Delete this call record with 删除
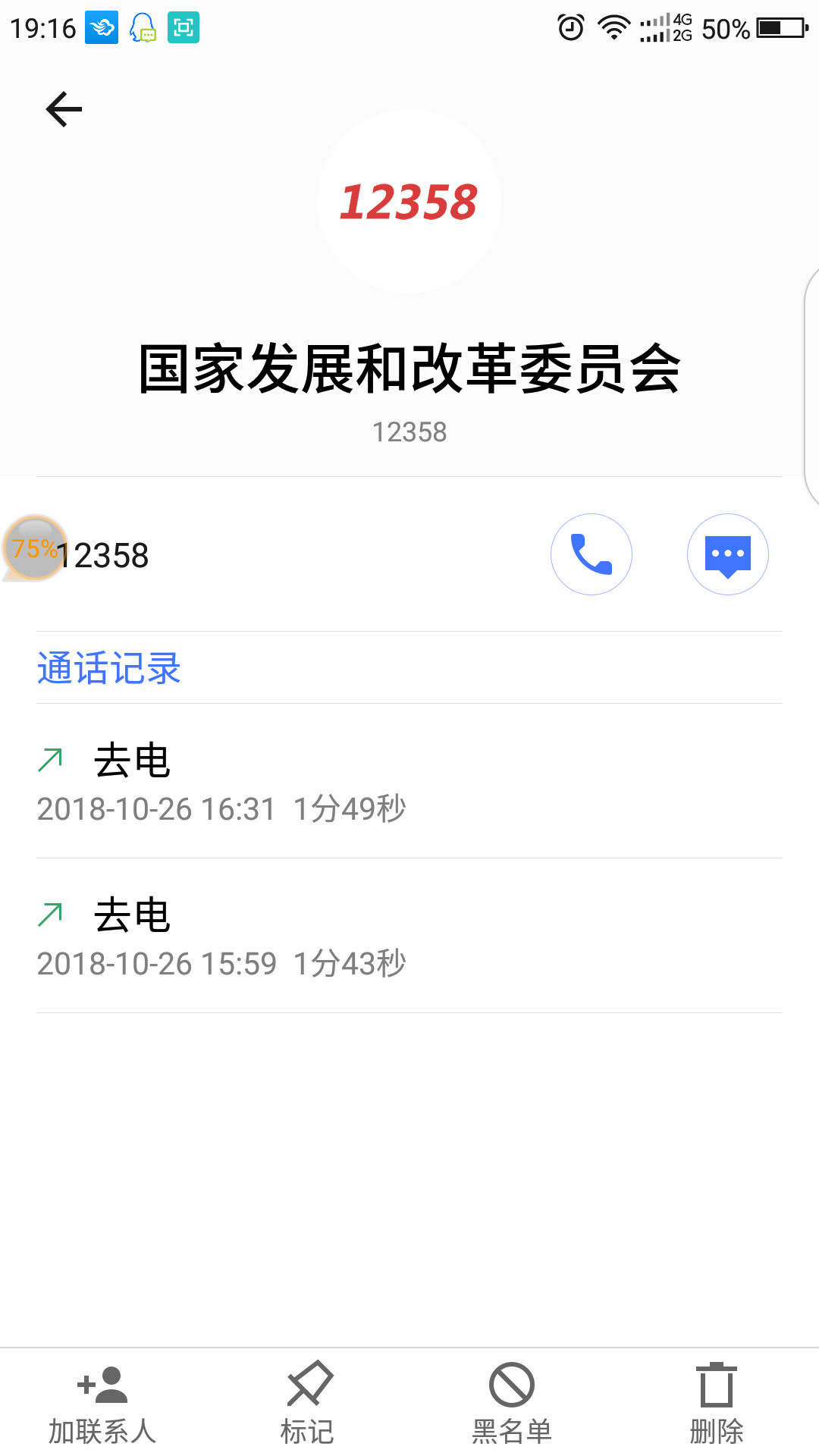 pos(716,1404)
